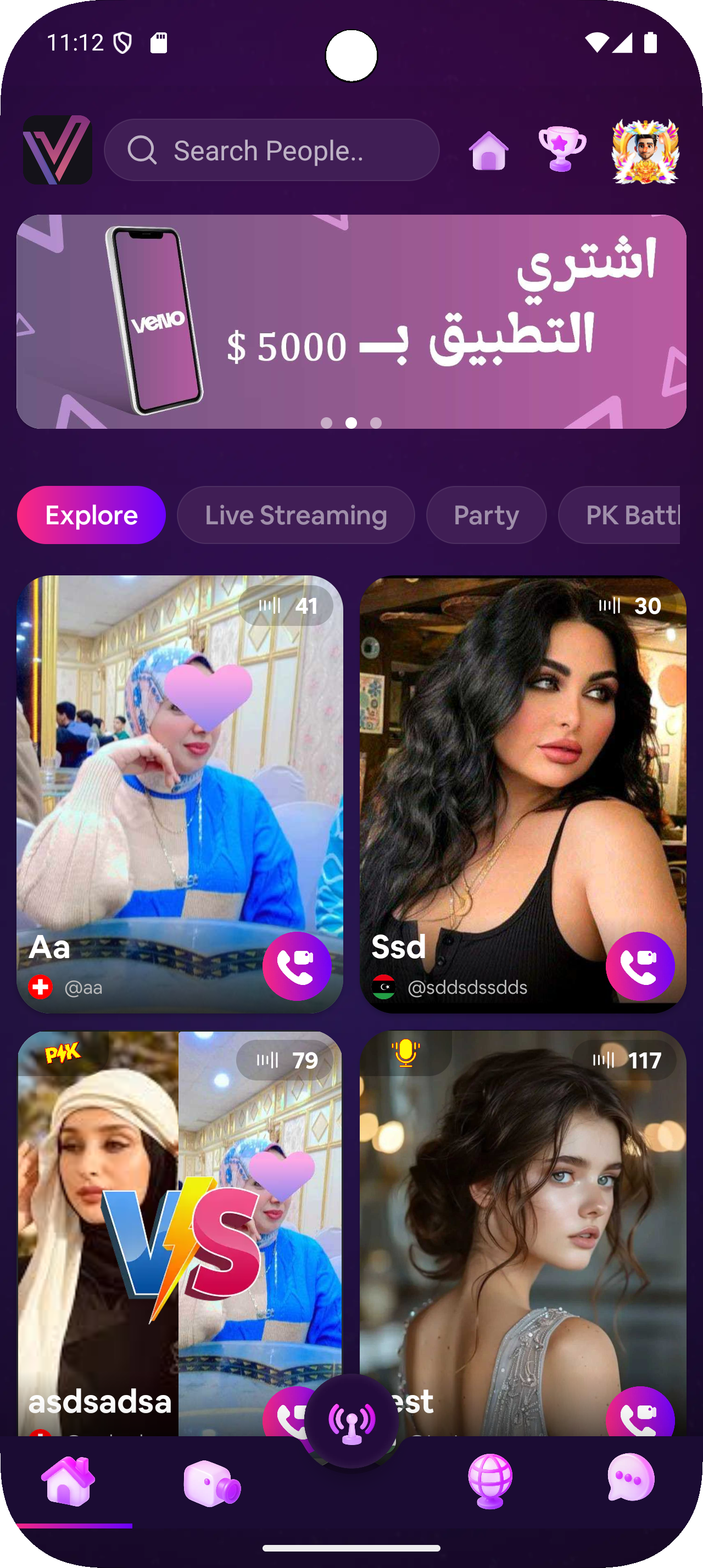Switch to the PK Battle chip

pyautogui.click(x=627, y=515)
